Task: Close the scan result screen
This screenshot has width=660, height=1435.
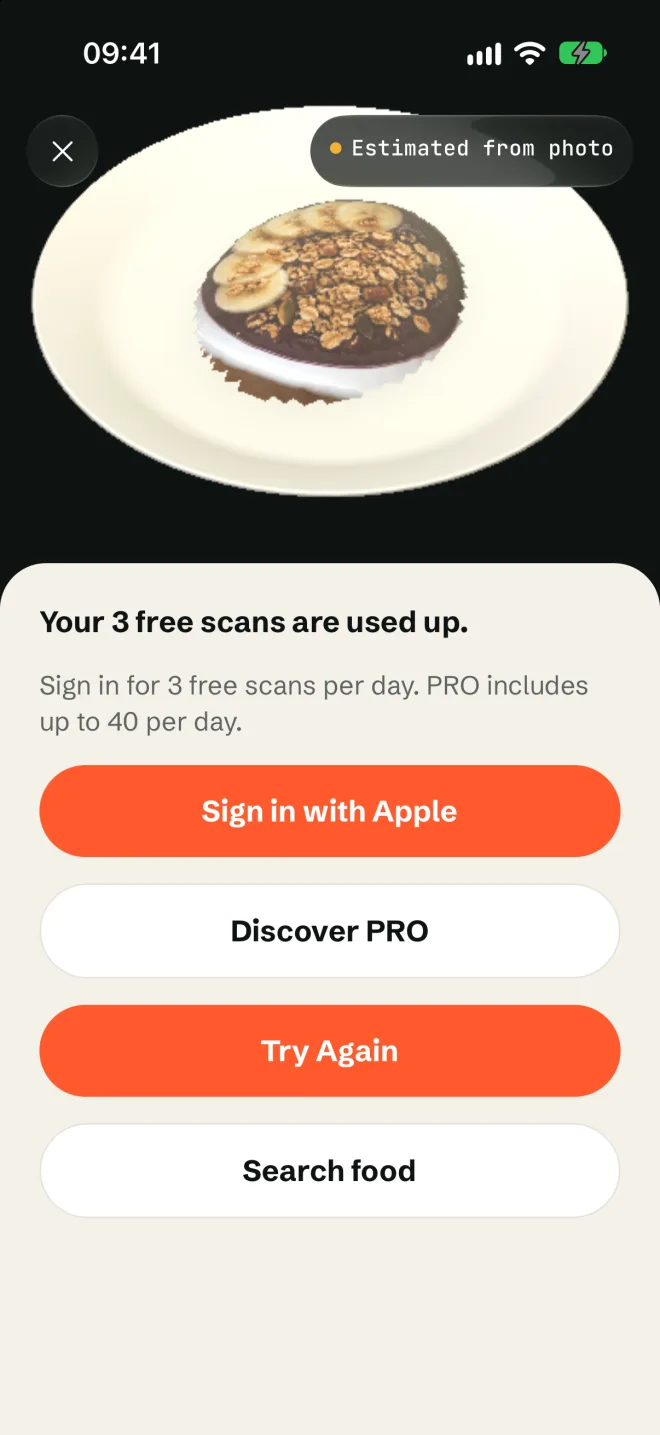Action: tap(62, 151)
